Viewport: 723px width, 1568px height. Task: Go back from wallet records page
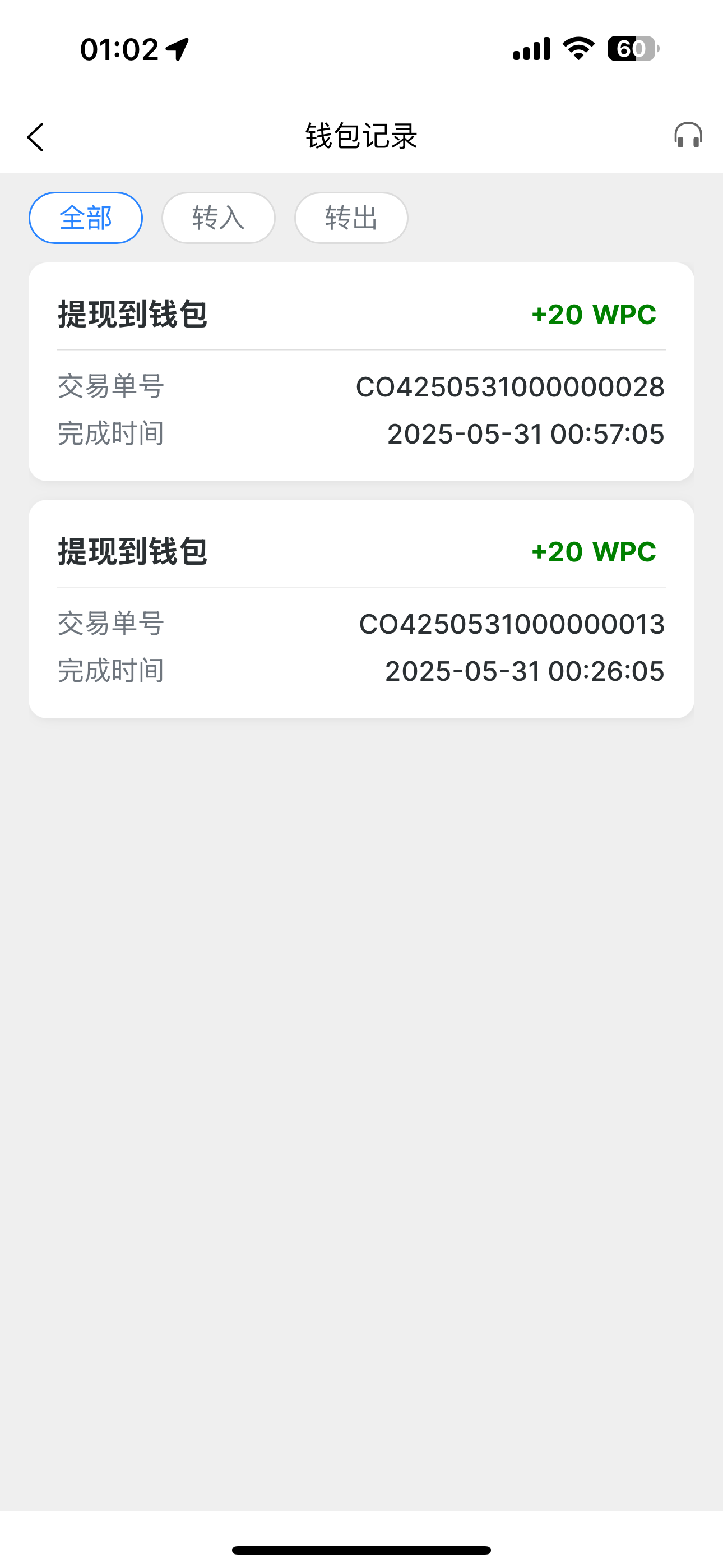click(35, 137)
